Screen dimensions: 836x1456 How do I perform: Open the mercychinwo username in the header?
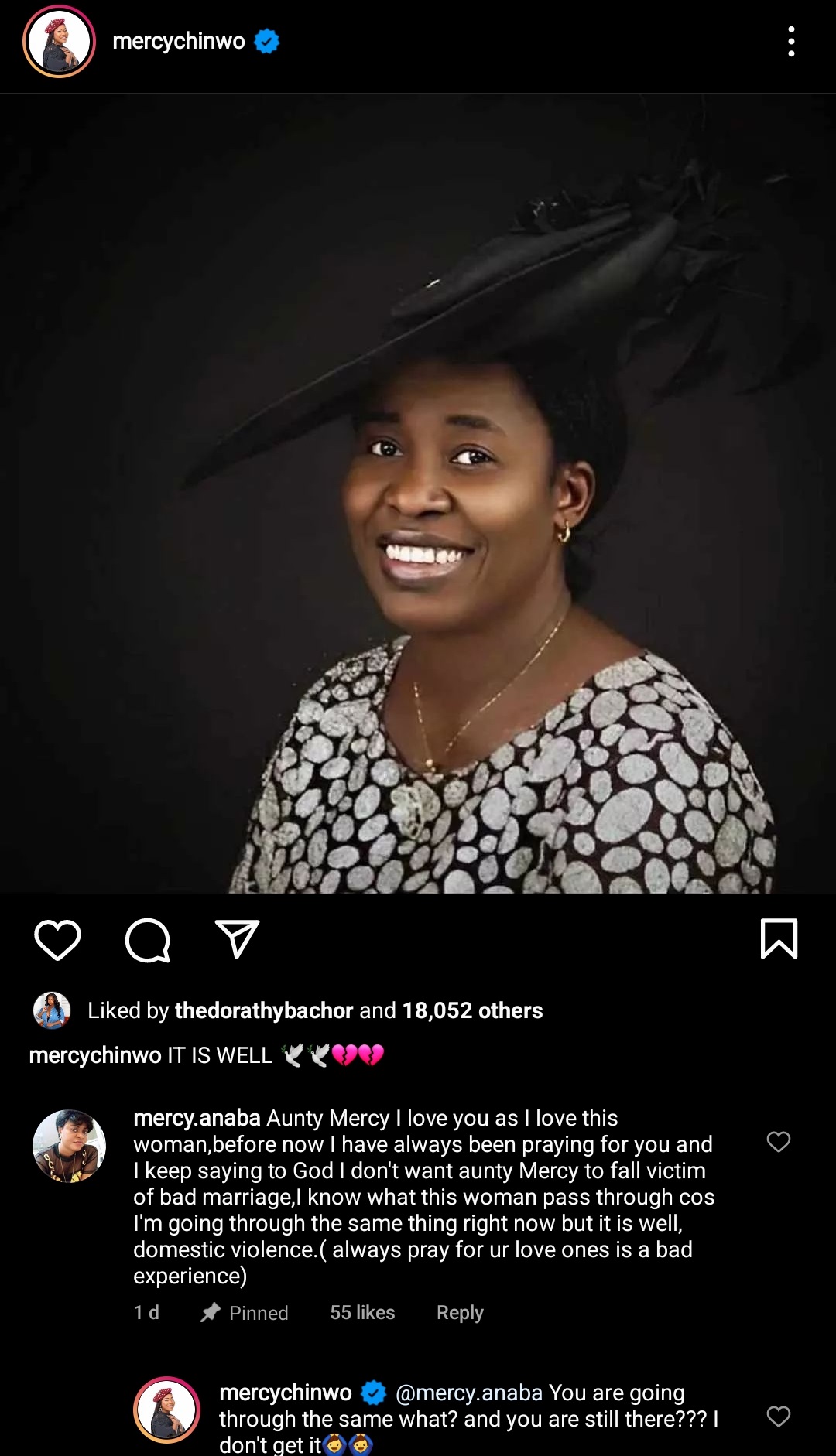tap(179, 41)
